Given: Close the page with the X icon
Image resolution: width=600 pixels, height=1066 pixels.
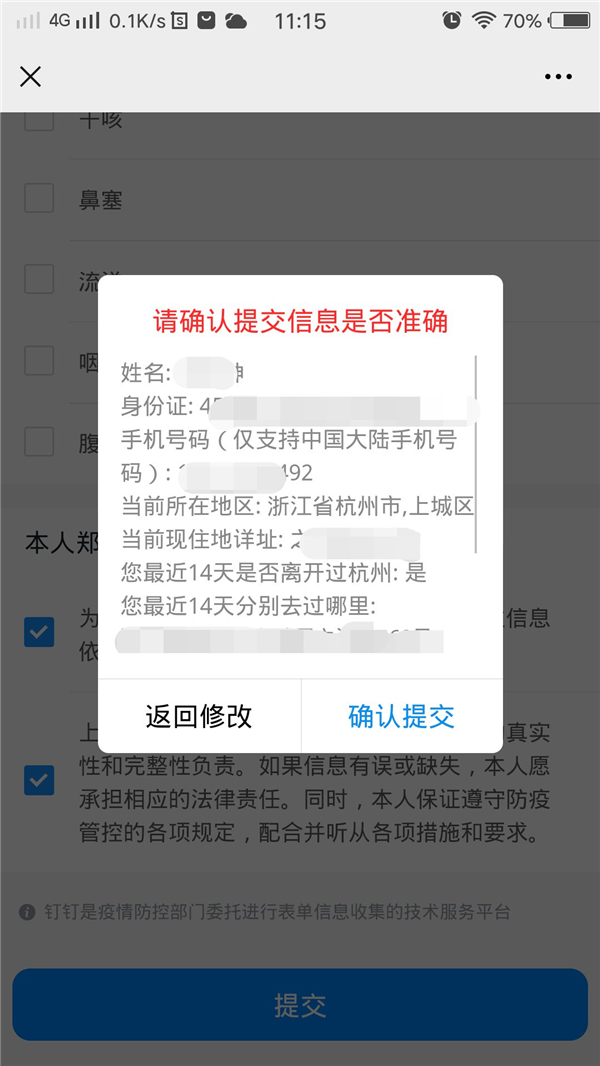Looking at the screenshot, I should tap(31, 76).
